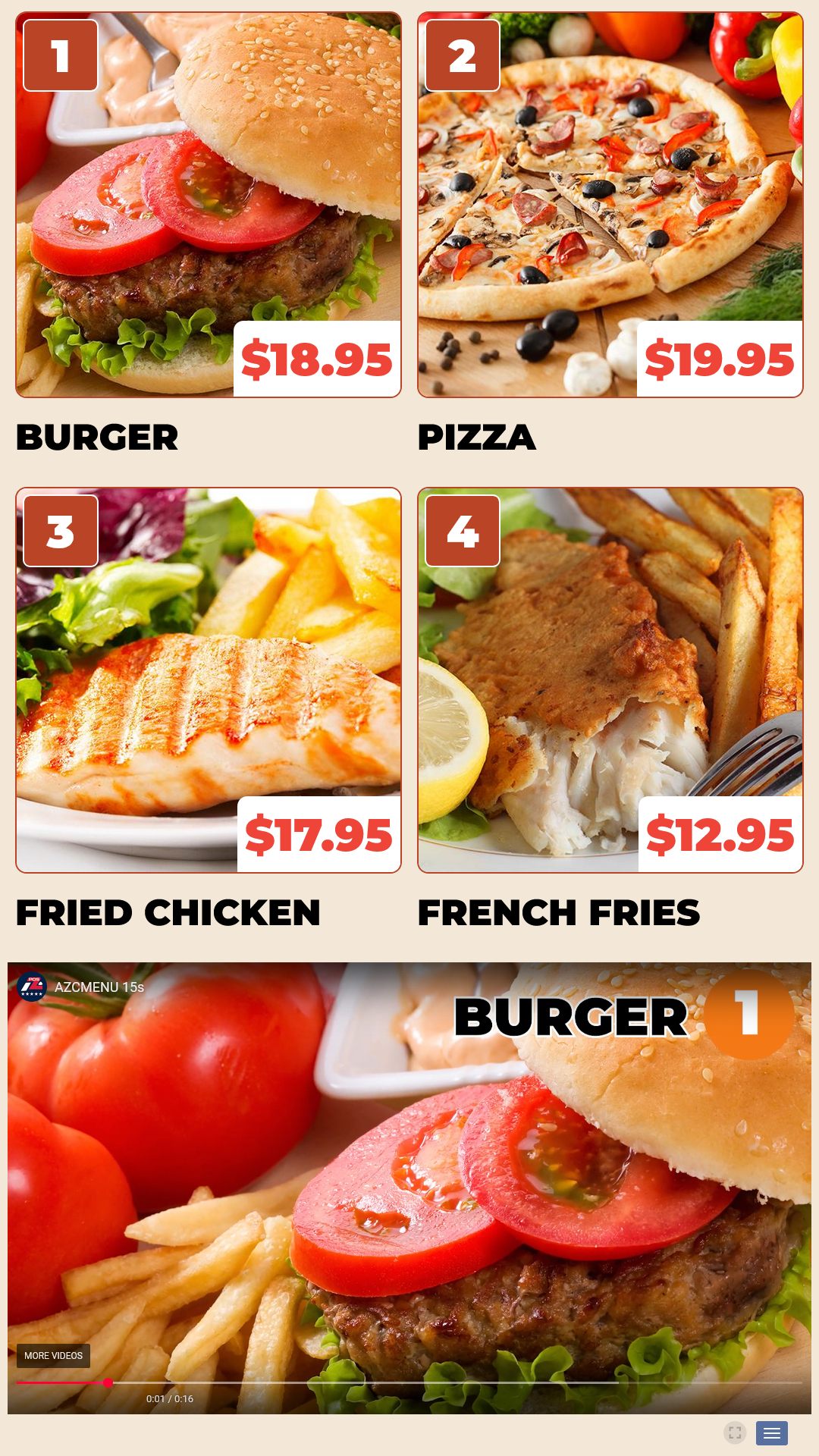Open the Fried Chicken item tile
The height and width of the screenshot is (1456, 819).
pos(209,680)
